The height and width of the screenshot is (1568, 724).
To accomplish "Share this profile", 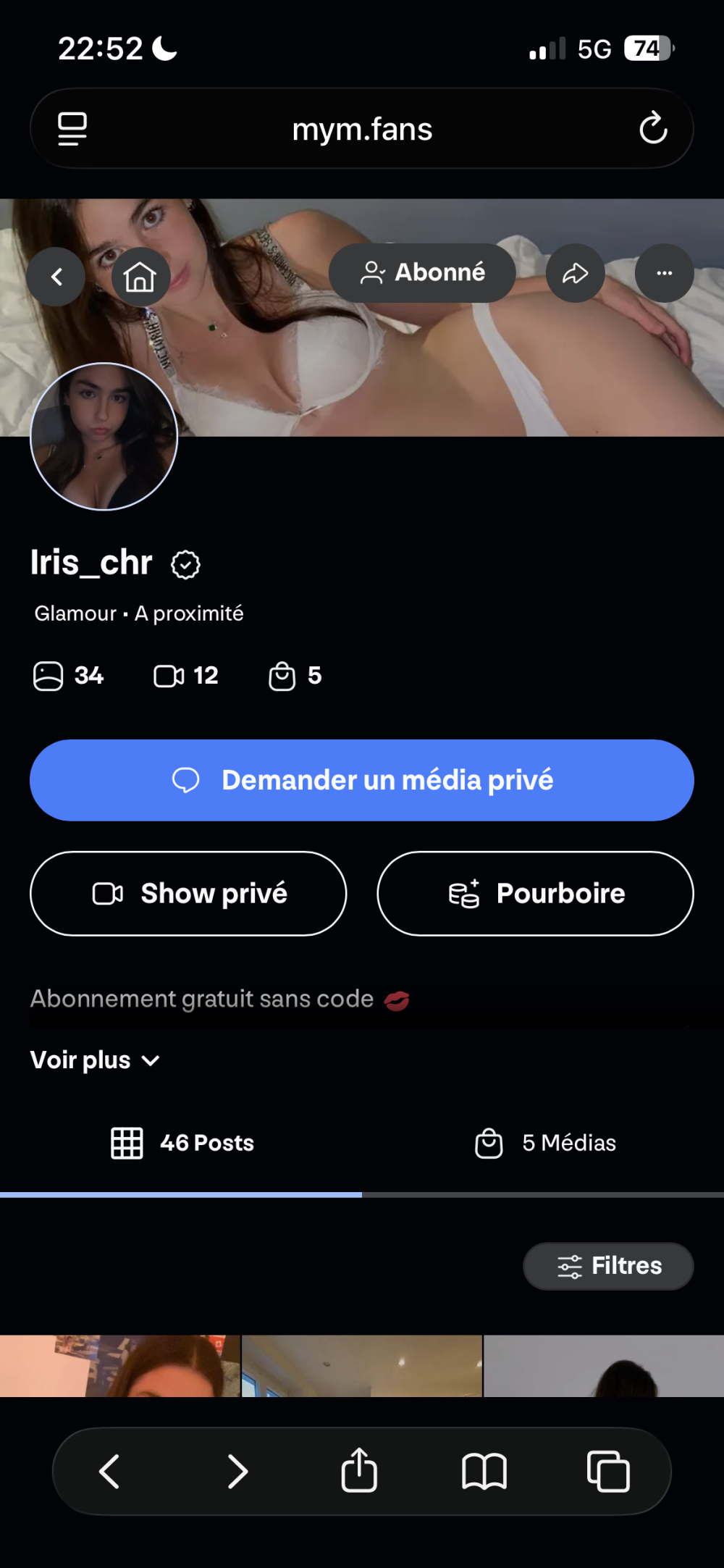I will pos(575,273).
